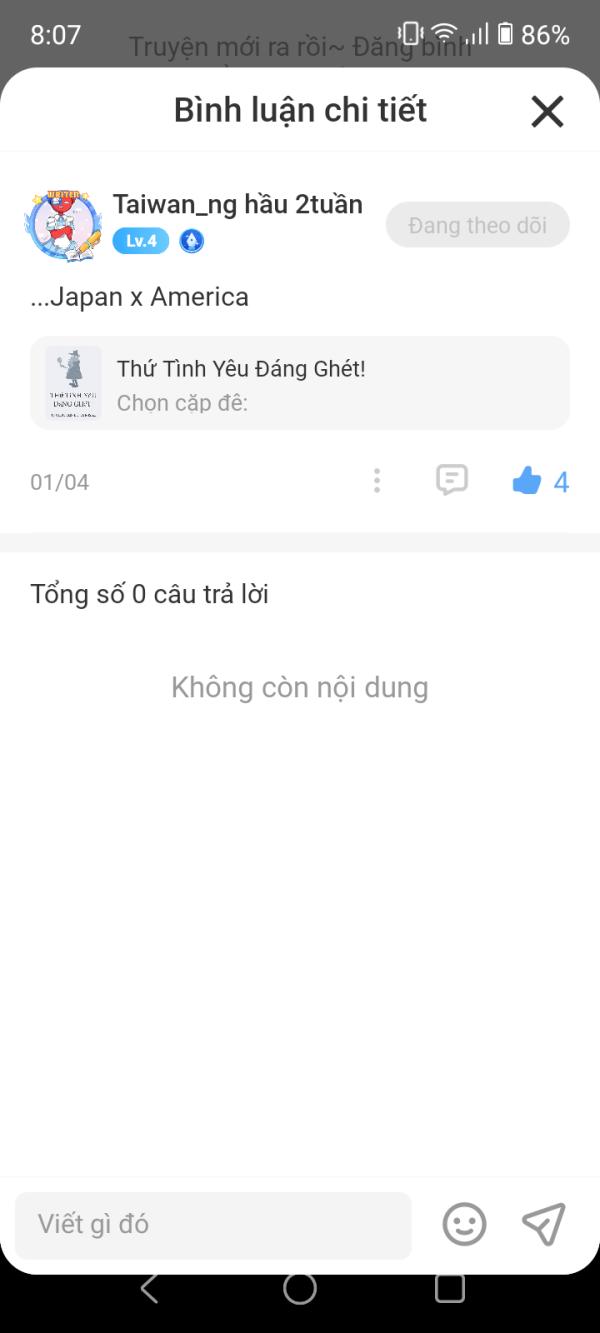Viewport: 600px width, 1333px height.
Task: Open Taiwan_ng hầu 2tuần's profile avatar
Action: (x=63, y=224)
